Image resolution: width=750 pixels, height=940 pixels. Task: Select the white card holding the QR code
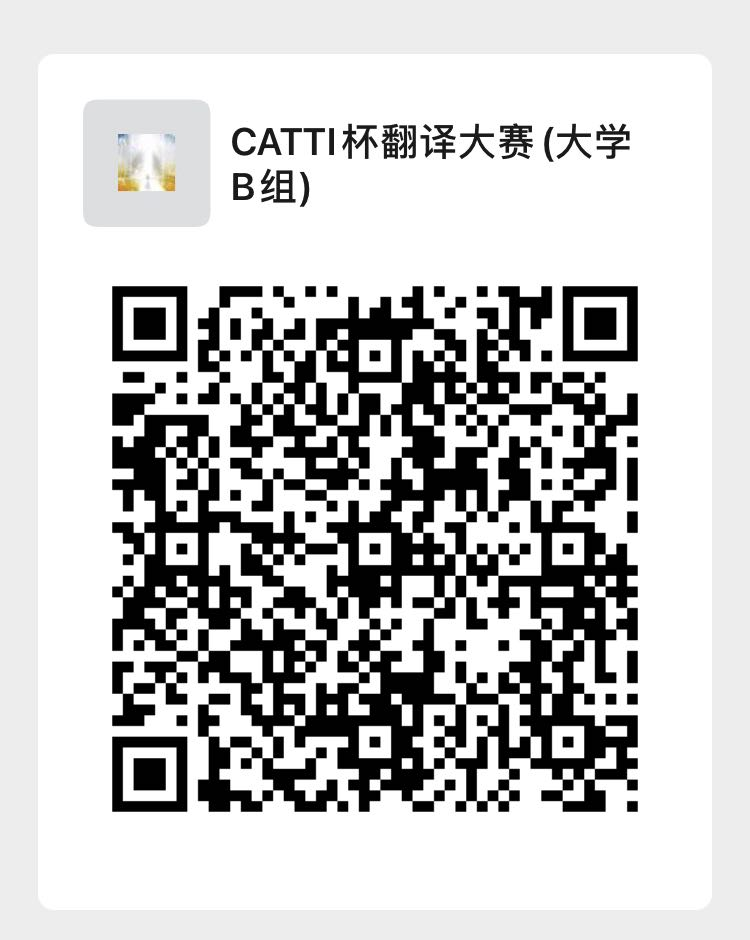pyautogui.click(x=375, y=480)
